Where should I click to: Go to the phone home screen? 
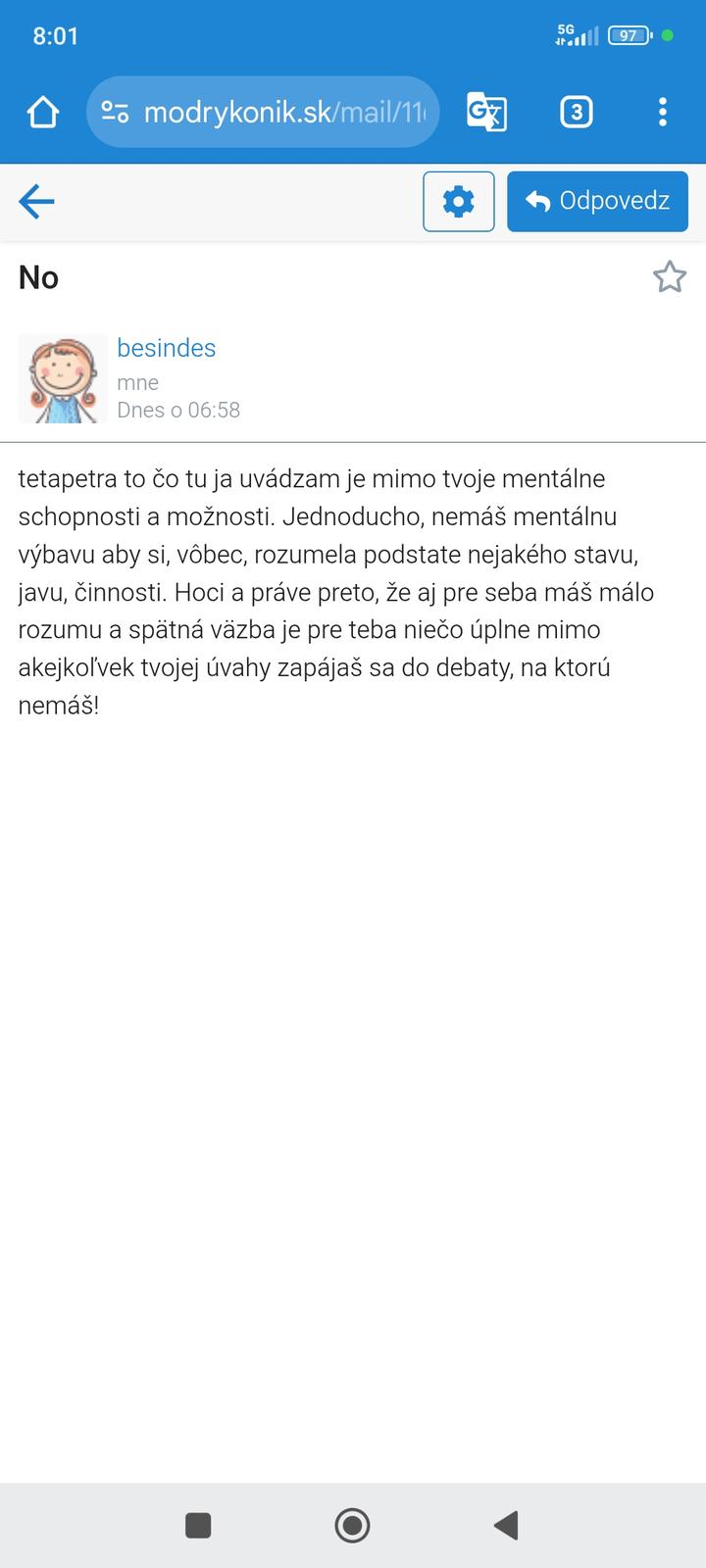[352, 1525]
